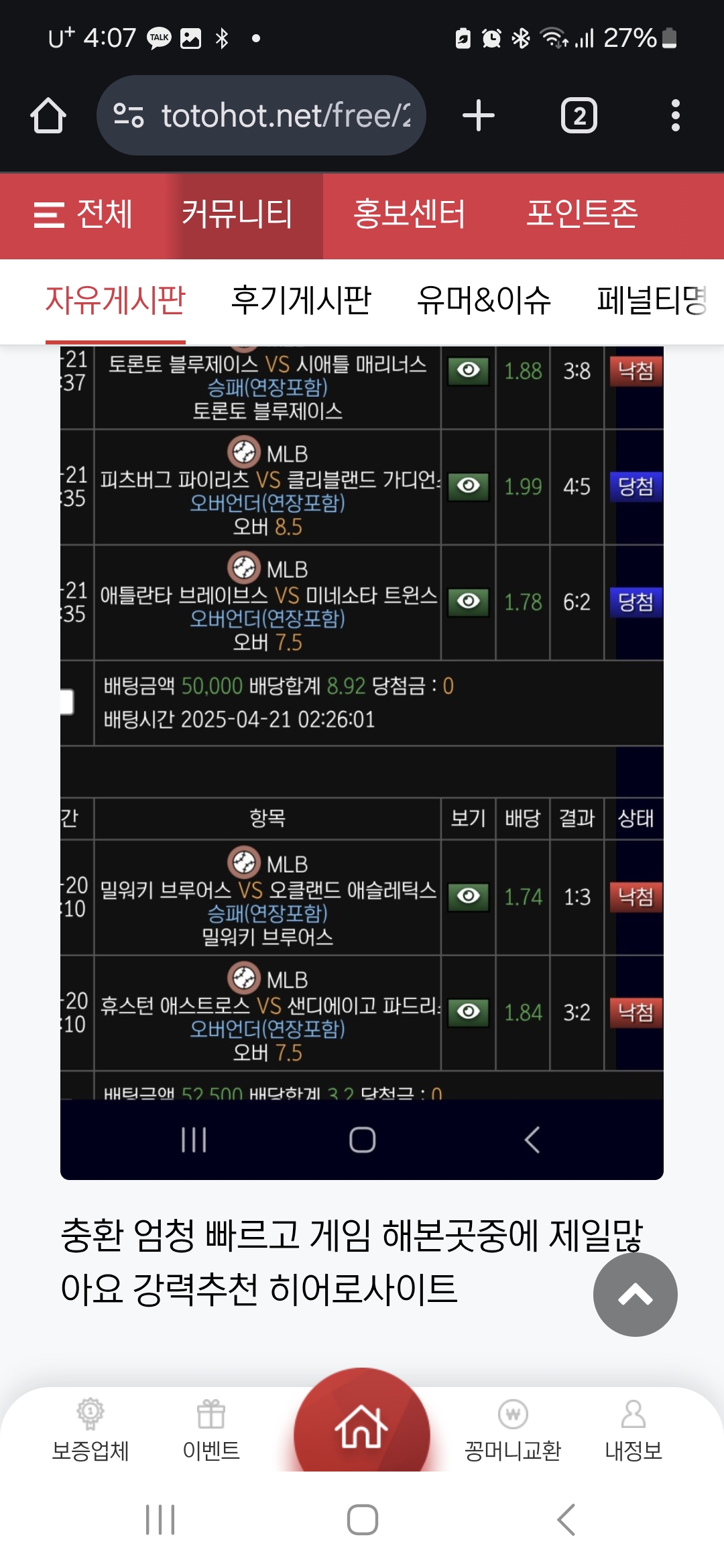
Task: Switch to the 후기게시판 tab
Action: [x=301, y=300]
